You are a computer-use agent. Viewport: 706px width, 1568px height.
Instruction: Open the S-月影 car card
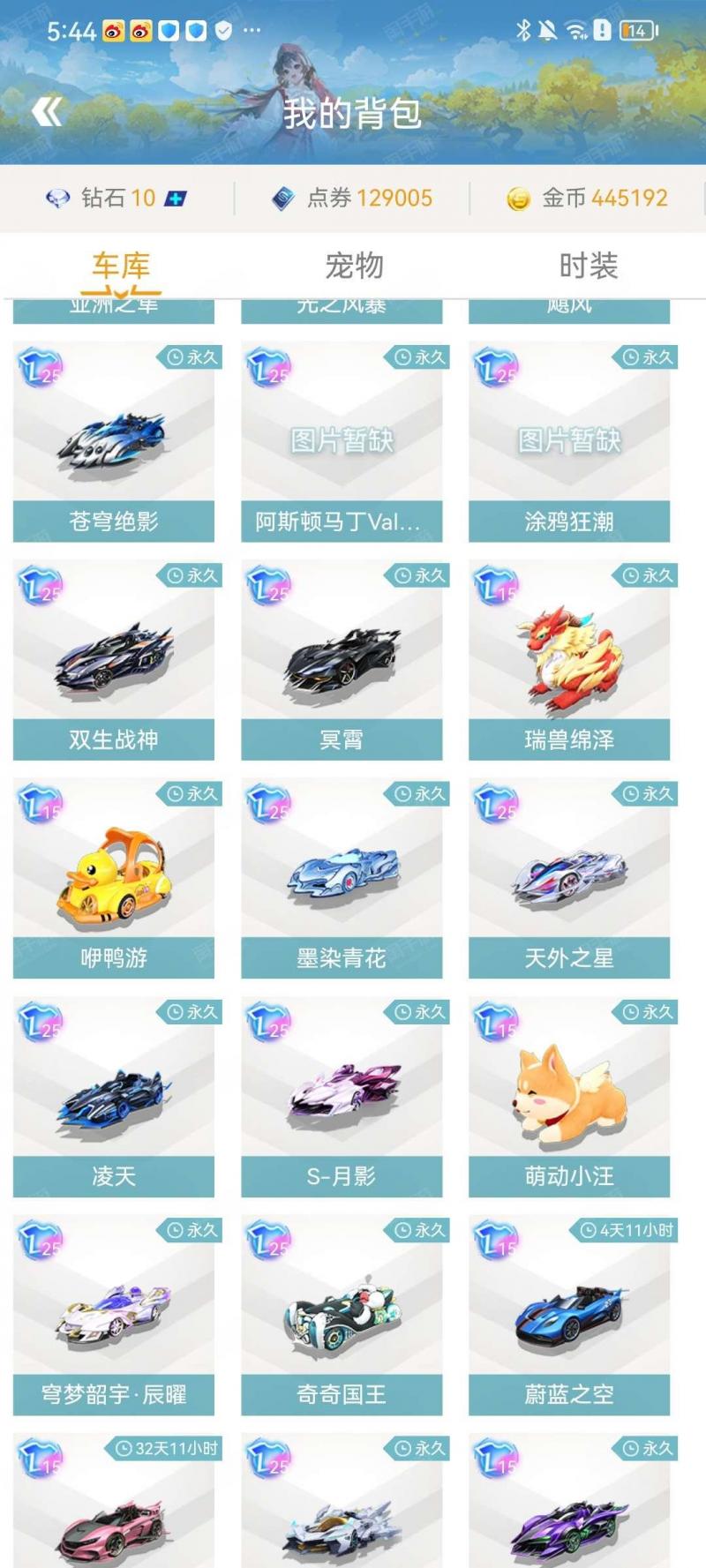click(x=342, y=1096)
